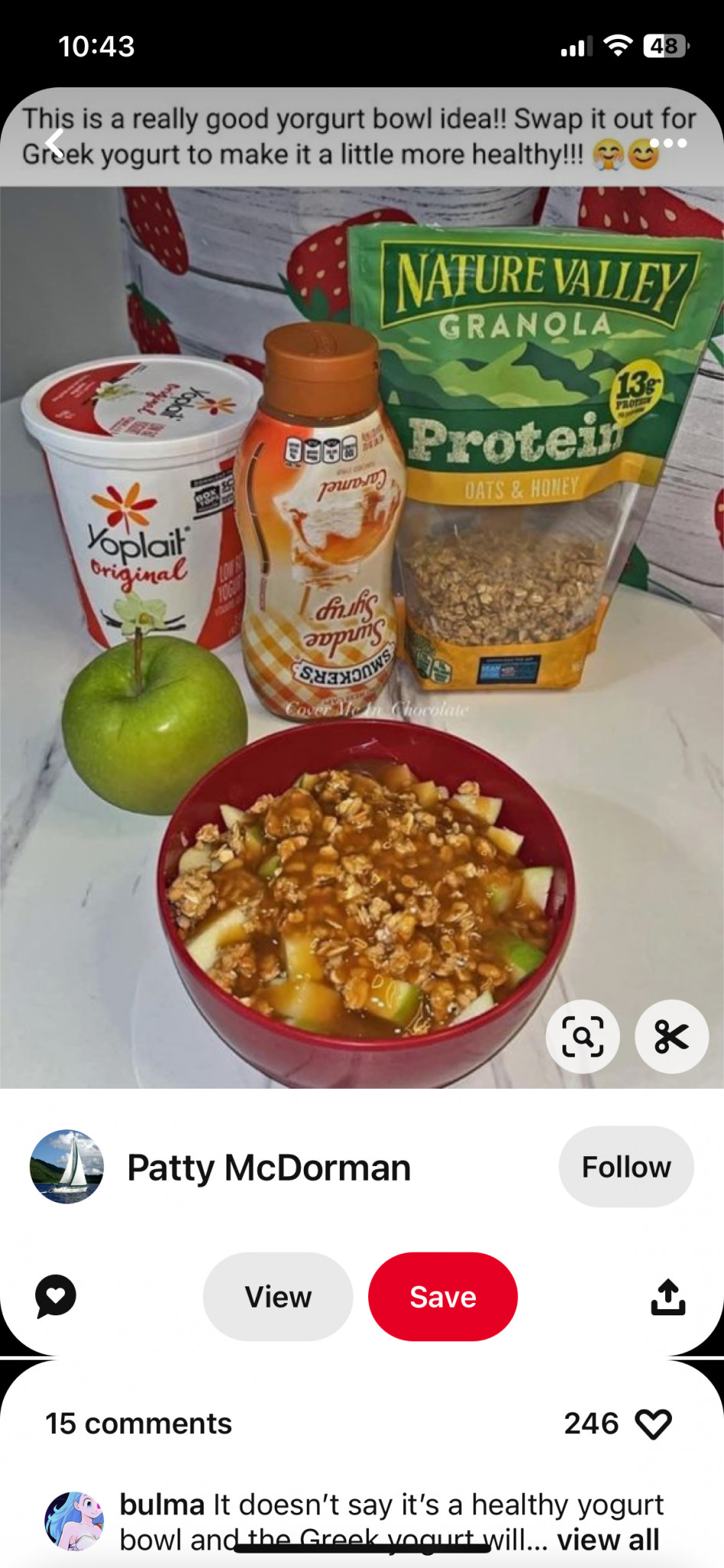Open the three-dot overflow menu
This screenshot has width=724, height=1568.
[668, 143]
